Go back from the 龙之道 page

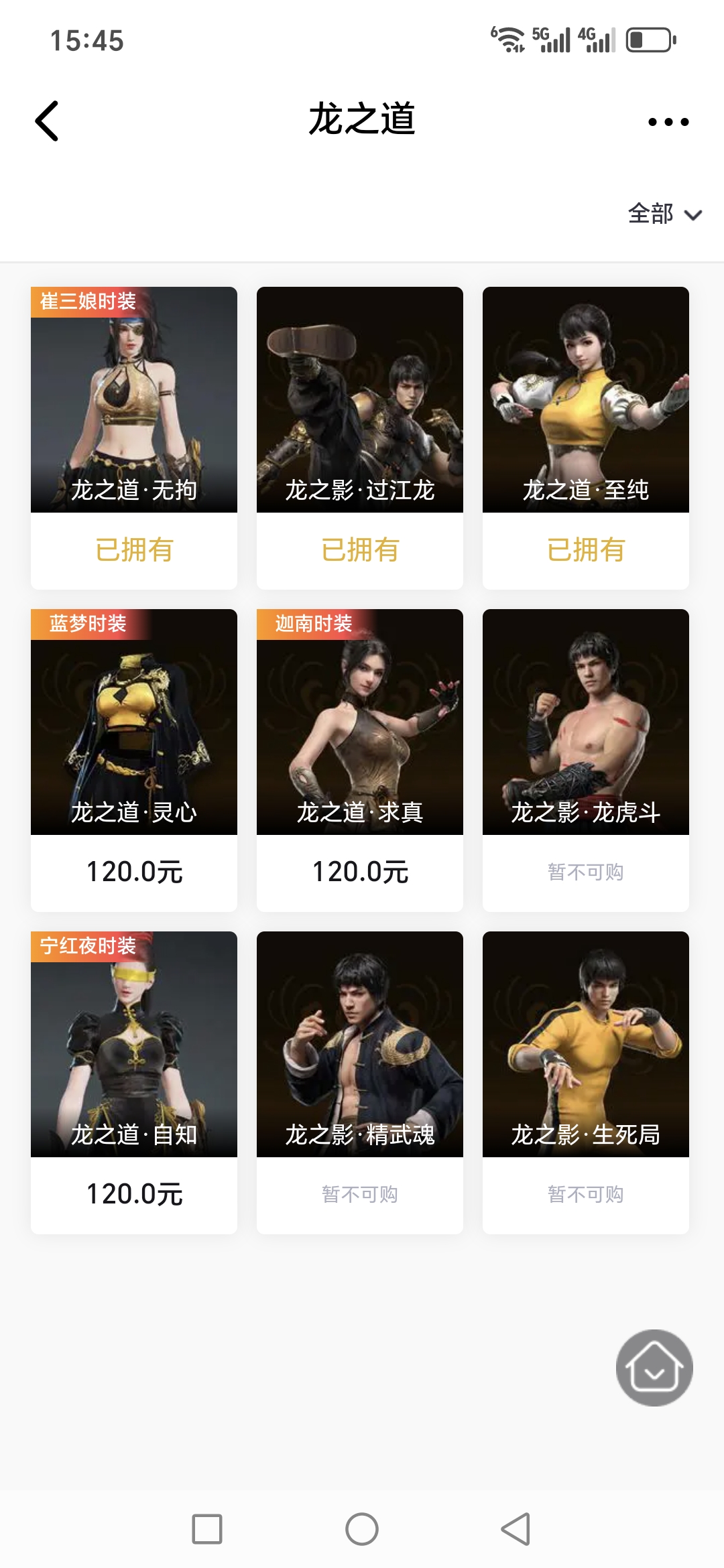click(47, 121)
